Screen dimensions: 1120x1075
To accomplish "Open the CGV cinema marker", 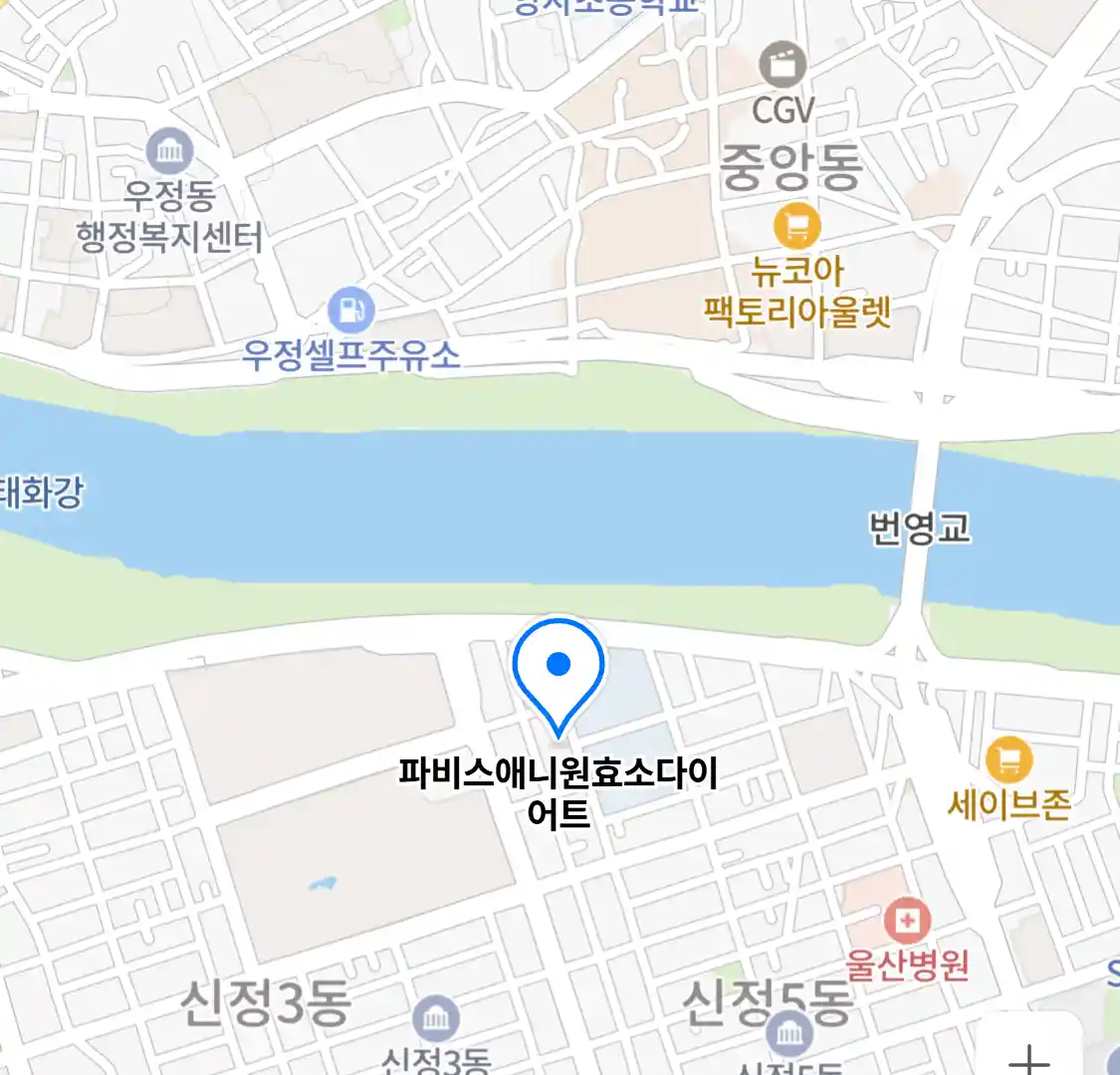I will (x=783, y=66).
